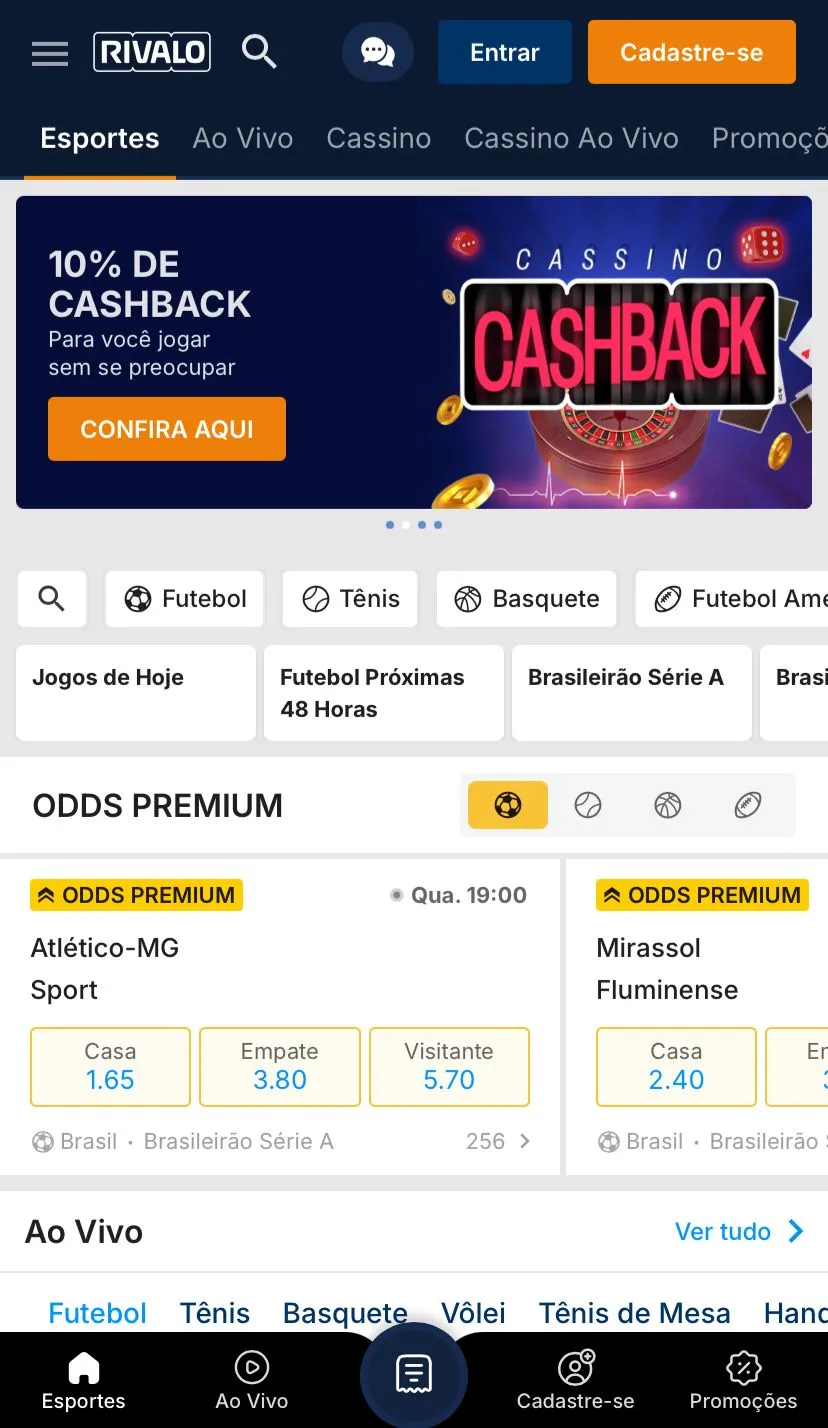Open the hamburger drawer menu
The image size is (828, 1428).
tap(50, 53)
